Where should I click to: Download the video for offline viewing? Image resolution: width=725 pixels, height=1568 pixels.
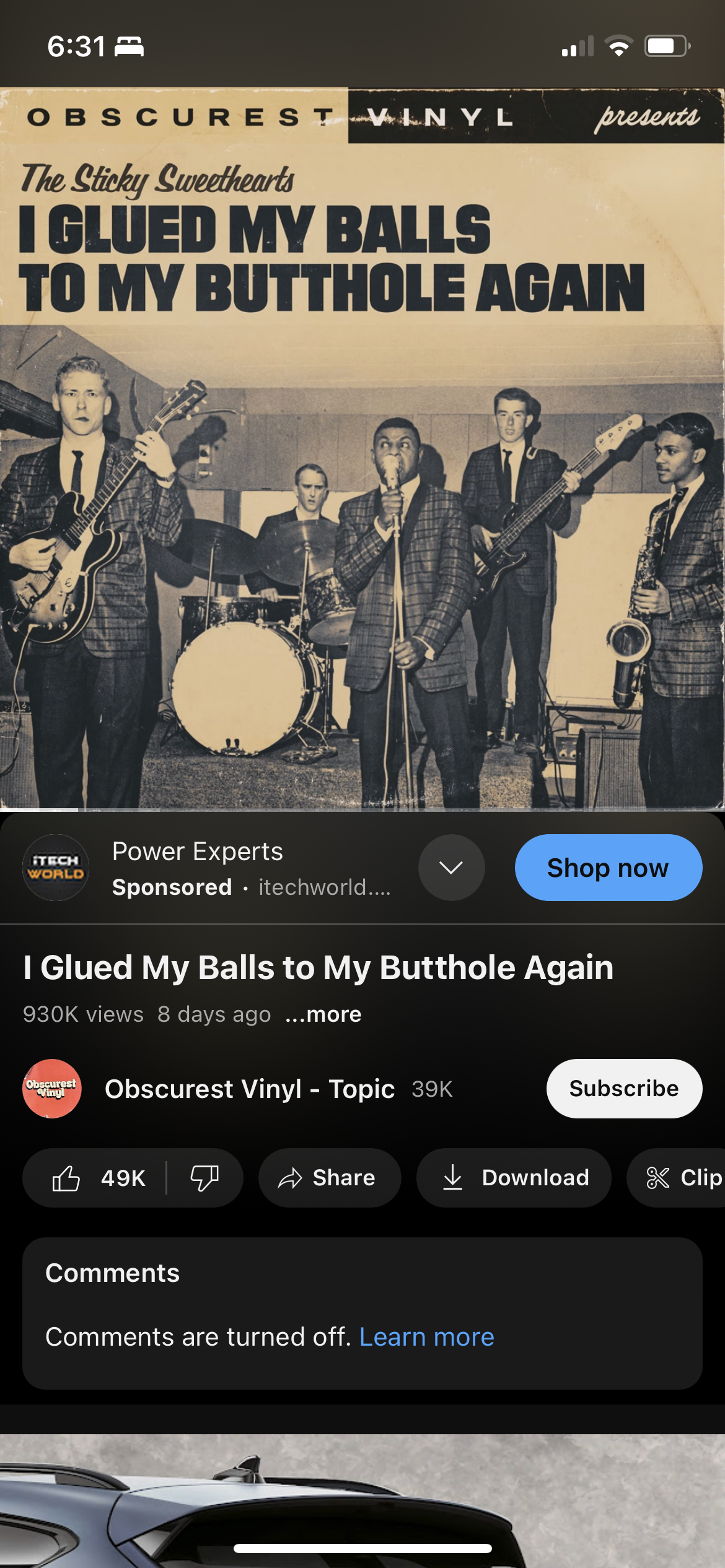click(514, 1178)
